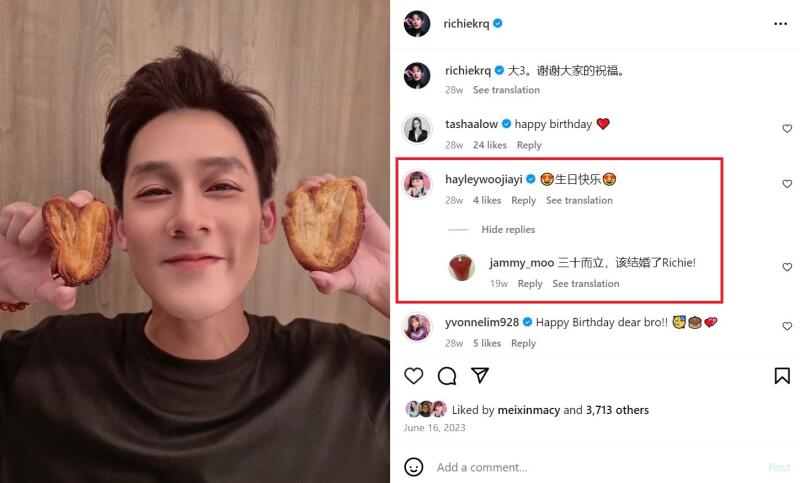Open the emoji picker for comments
The image size is (800, 483).
[x=413, y=467]
